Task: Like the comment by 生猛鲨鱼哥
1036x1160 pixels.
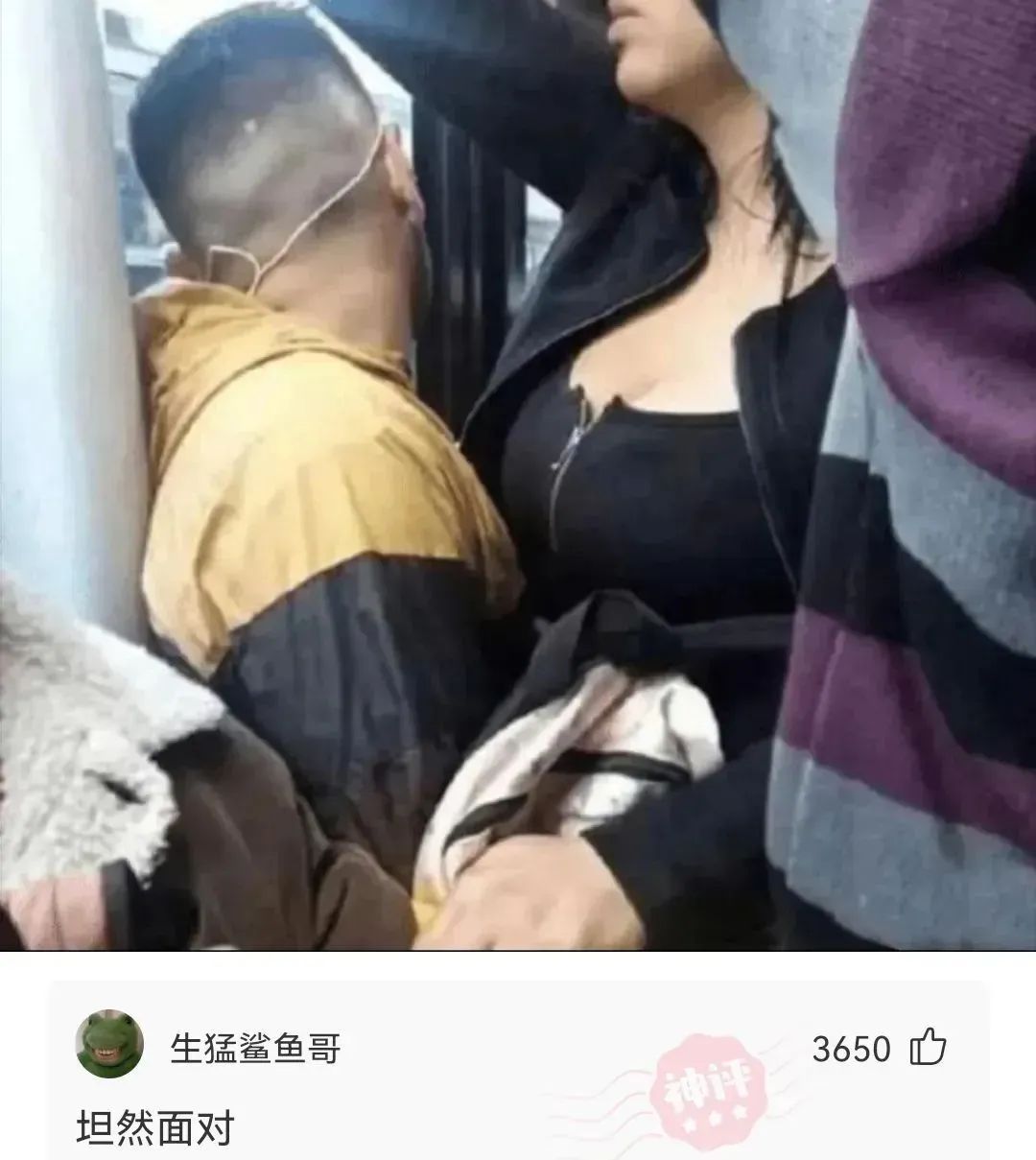Action: point(927,1048)
